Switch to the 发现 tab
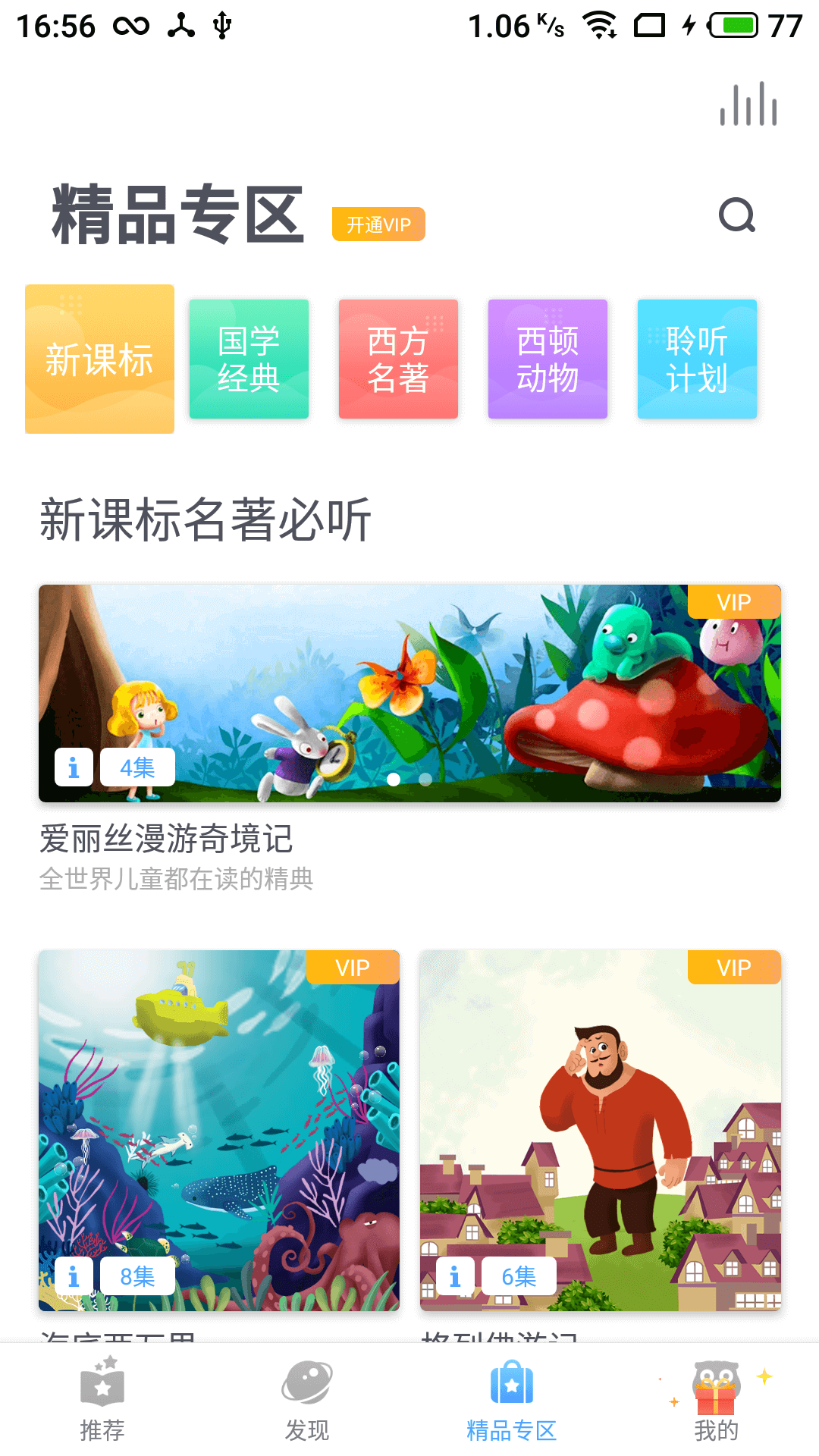 (x=307, y=1400)
